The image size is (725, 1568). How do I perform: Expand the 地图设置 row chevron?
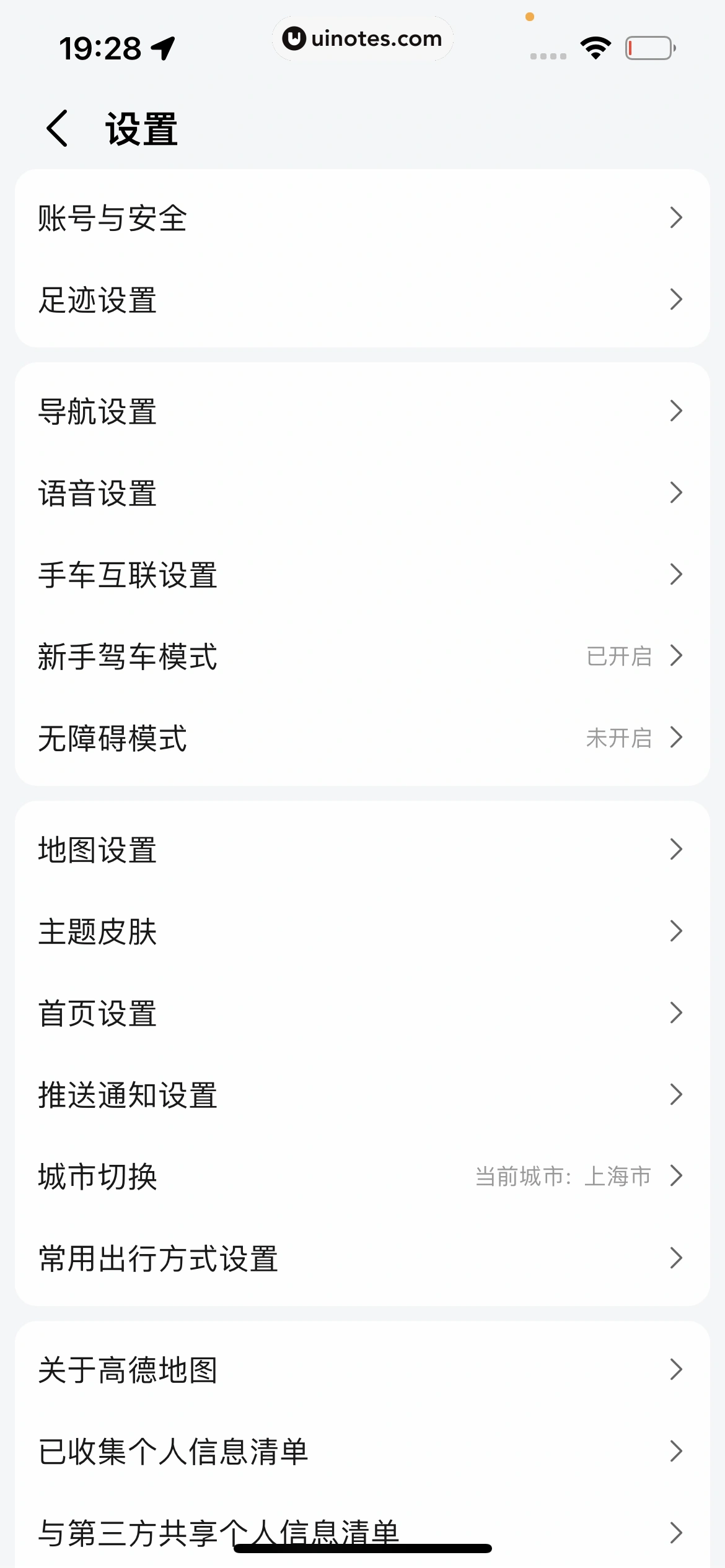[x=677, y=850]
